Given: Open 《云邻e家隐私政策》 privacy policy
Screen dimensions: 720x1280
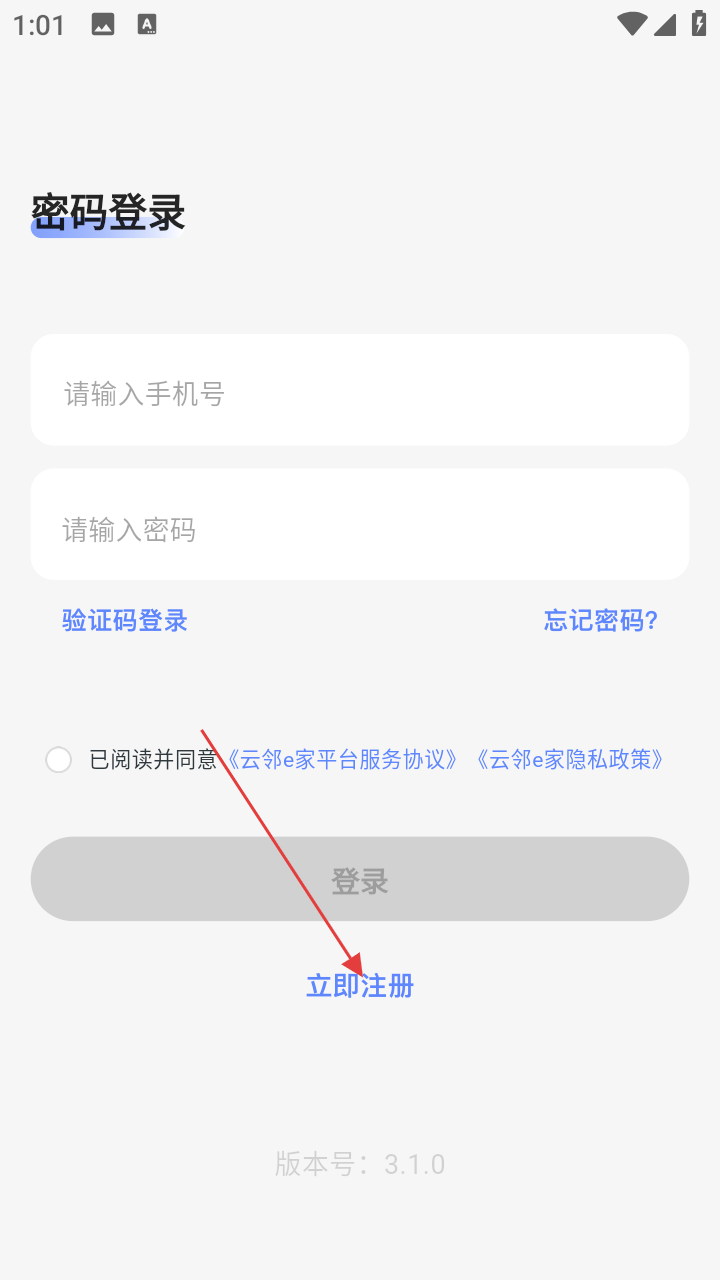Looking at the screenshot, I should click(570, 760).
